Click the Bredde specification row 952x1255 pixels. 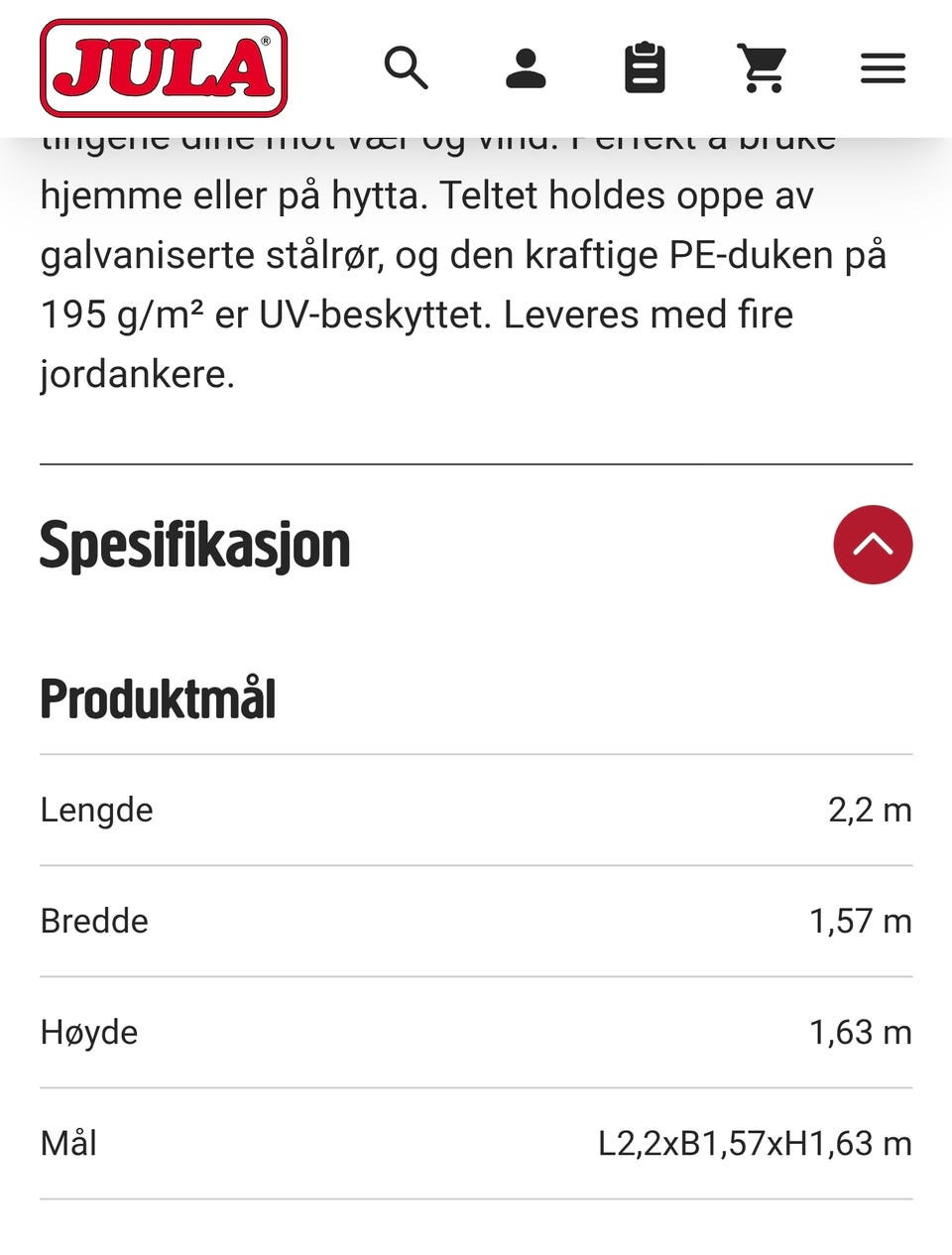(93, 921)
